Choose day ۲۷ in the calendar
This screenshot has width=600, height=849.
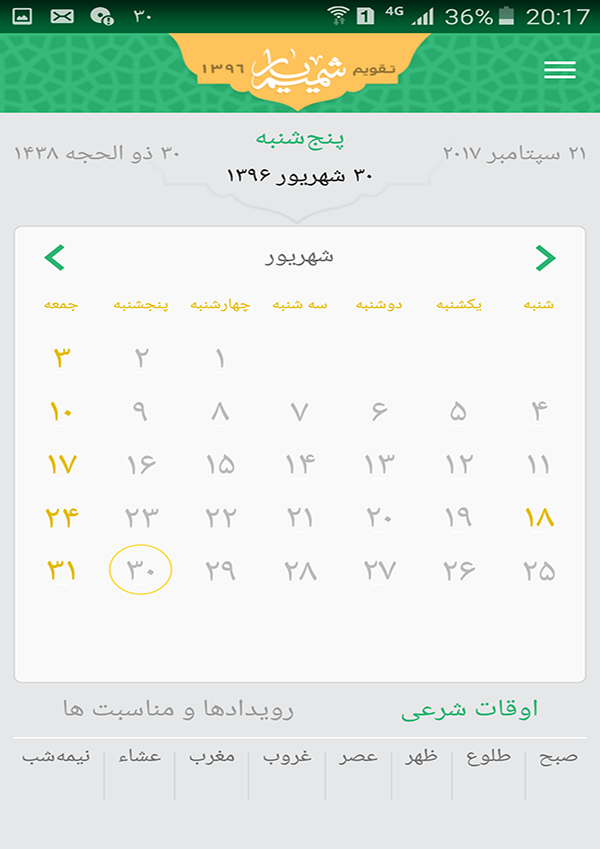[380, 571]
